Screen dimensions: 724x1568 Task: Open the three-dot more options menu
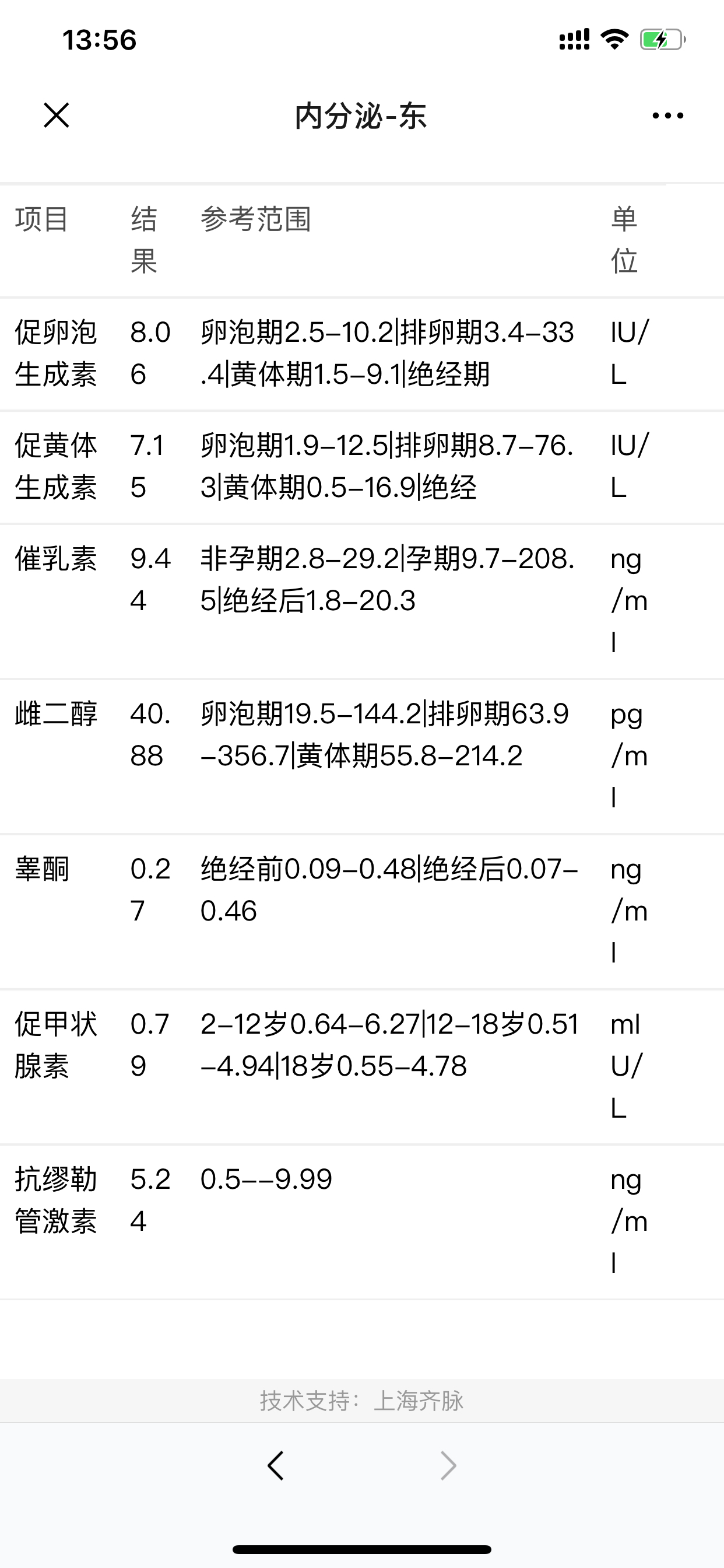click(x=667, y=116)
